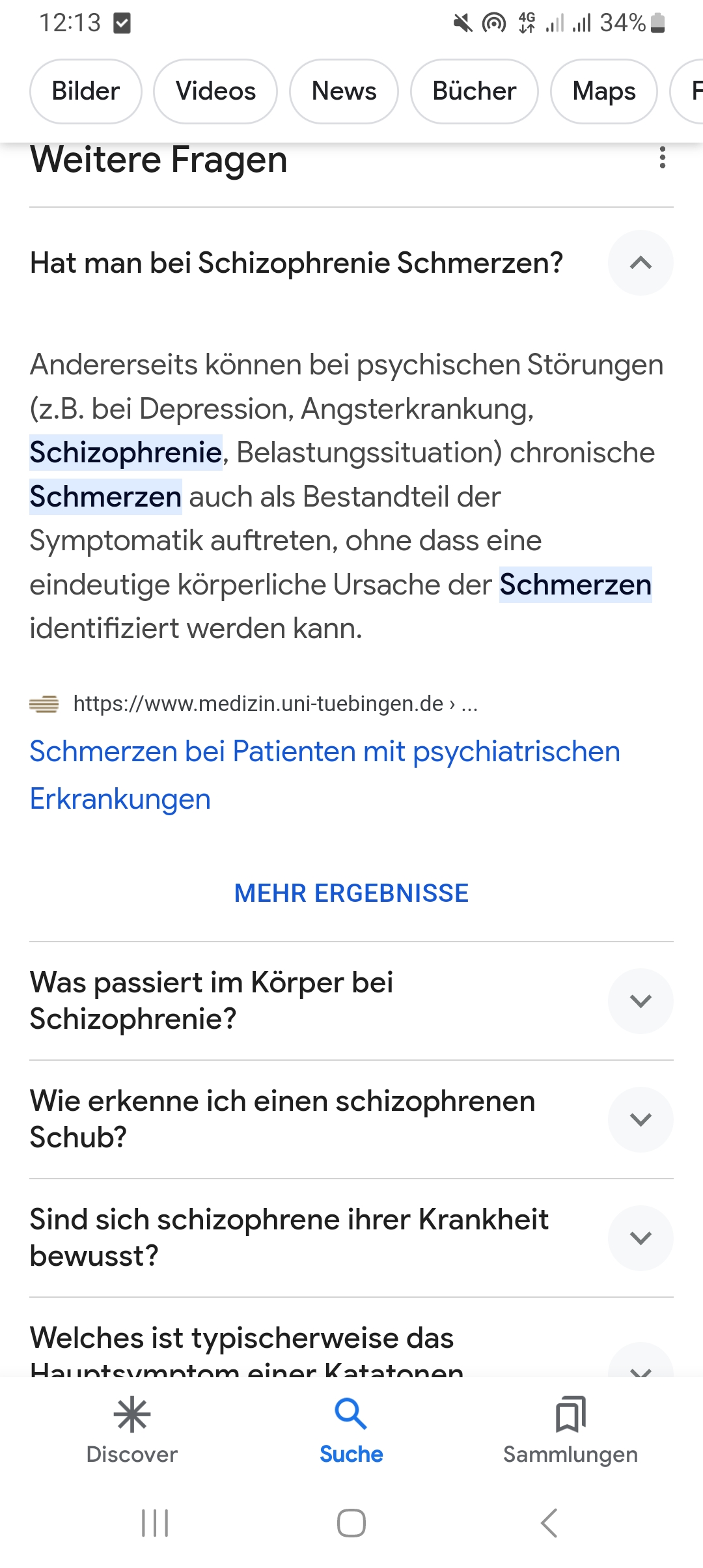Collapse the question Hat man bei Schizophrenie Schmerzen
703x1568 pixels.
point(641,263)
